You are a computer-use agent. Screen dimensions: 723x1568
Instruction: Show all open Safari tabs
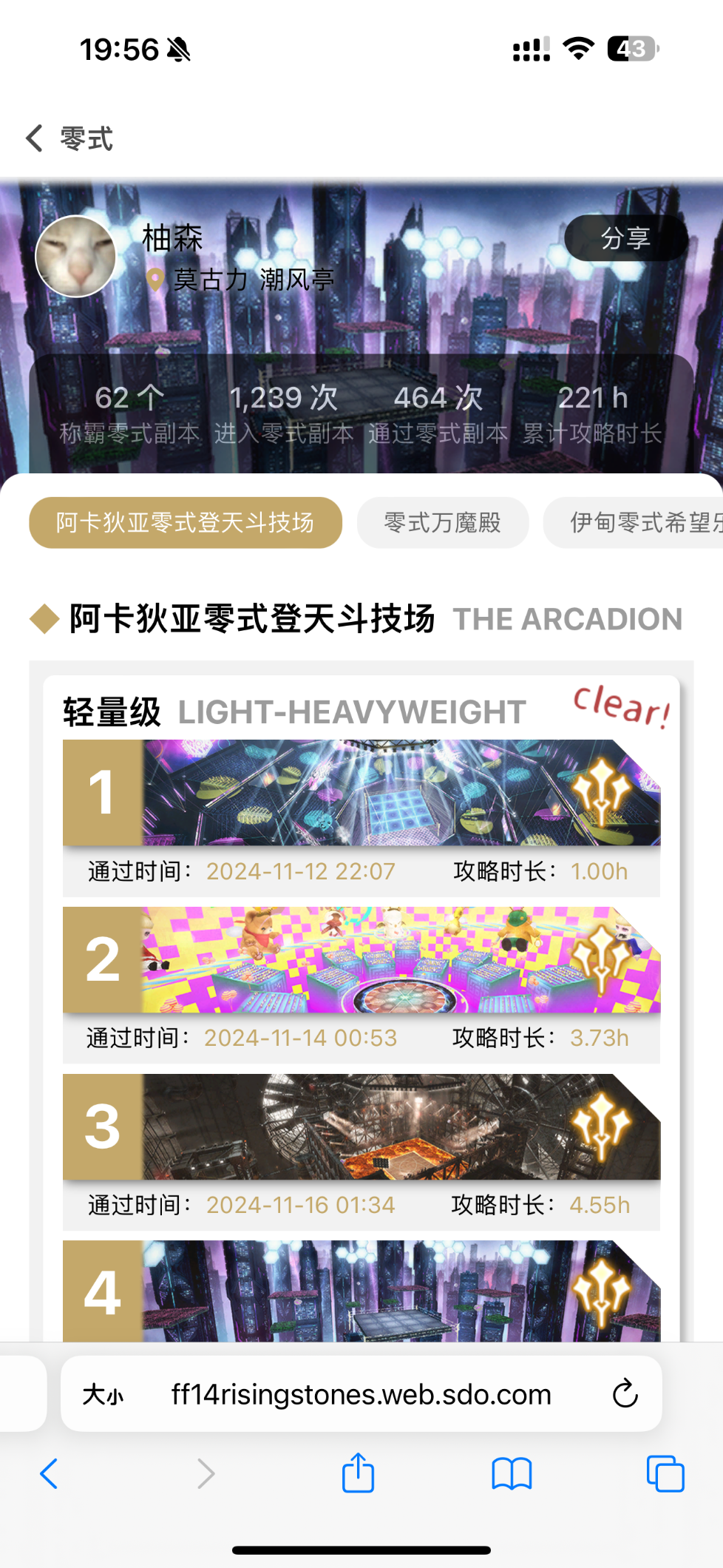pos(665,1473)
